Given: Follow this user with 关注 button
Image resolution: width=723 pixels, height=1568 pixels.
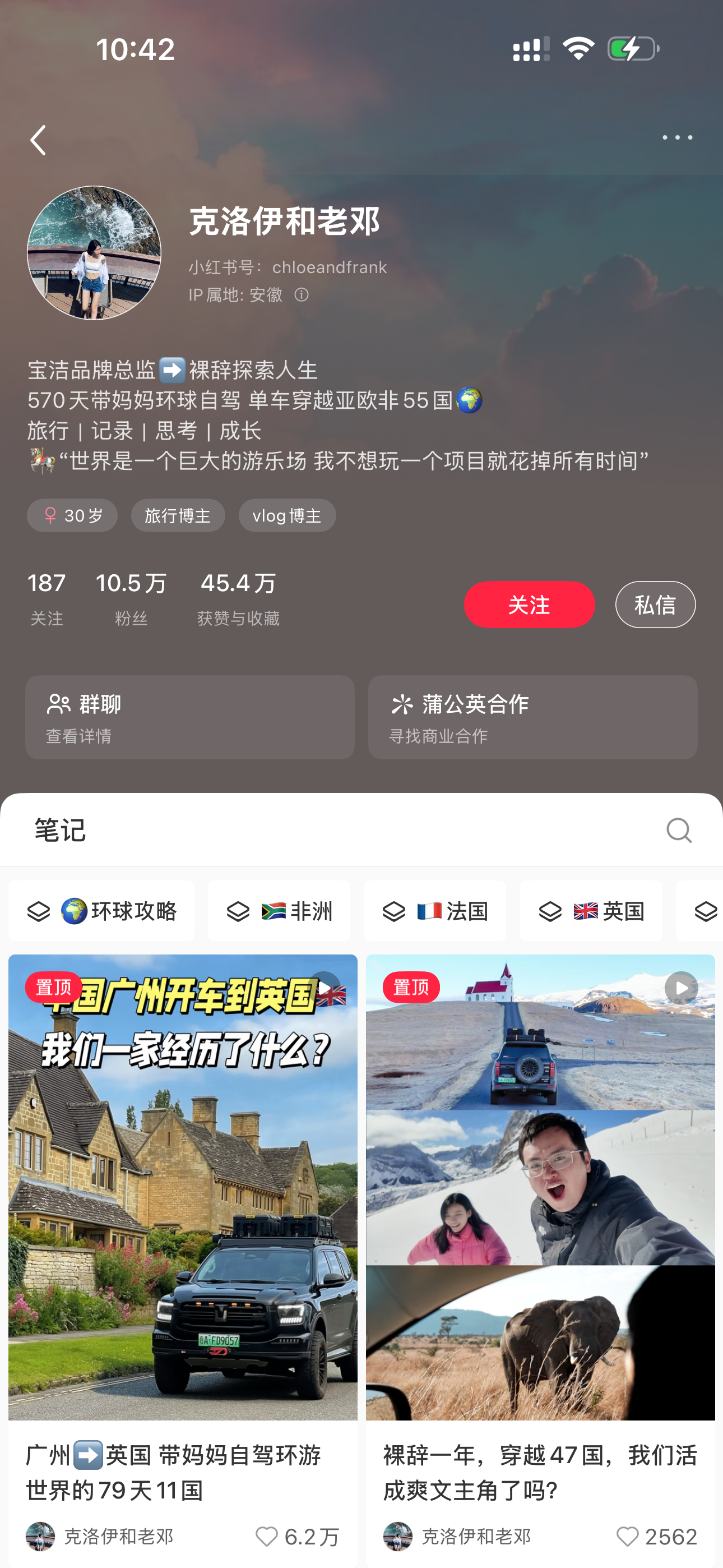Looking at the screenshot, I should [x=529, y=605].
